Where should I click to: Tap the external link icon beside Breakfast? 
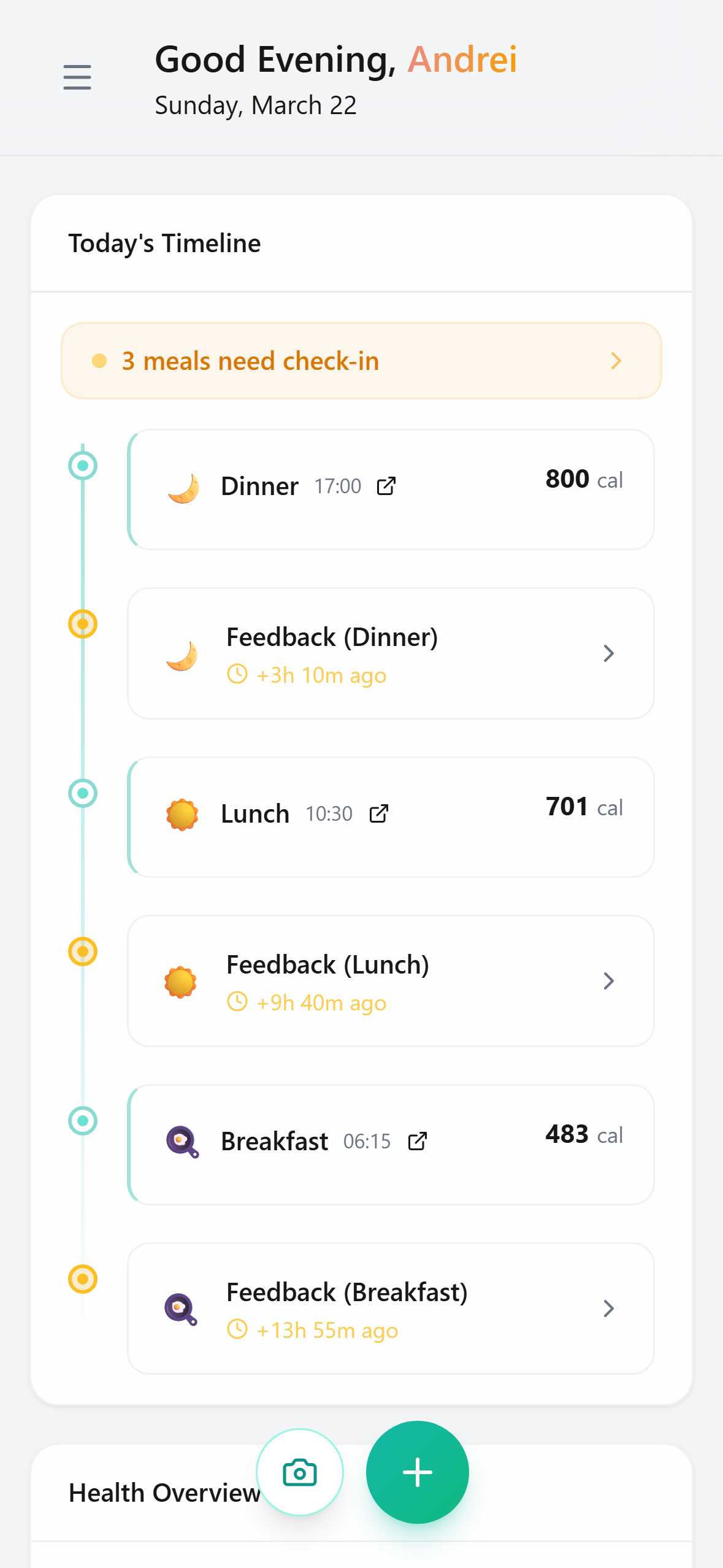[418, 1142]
